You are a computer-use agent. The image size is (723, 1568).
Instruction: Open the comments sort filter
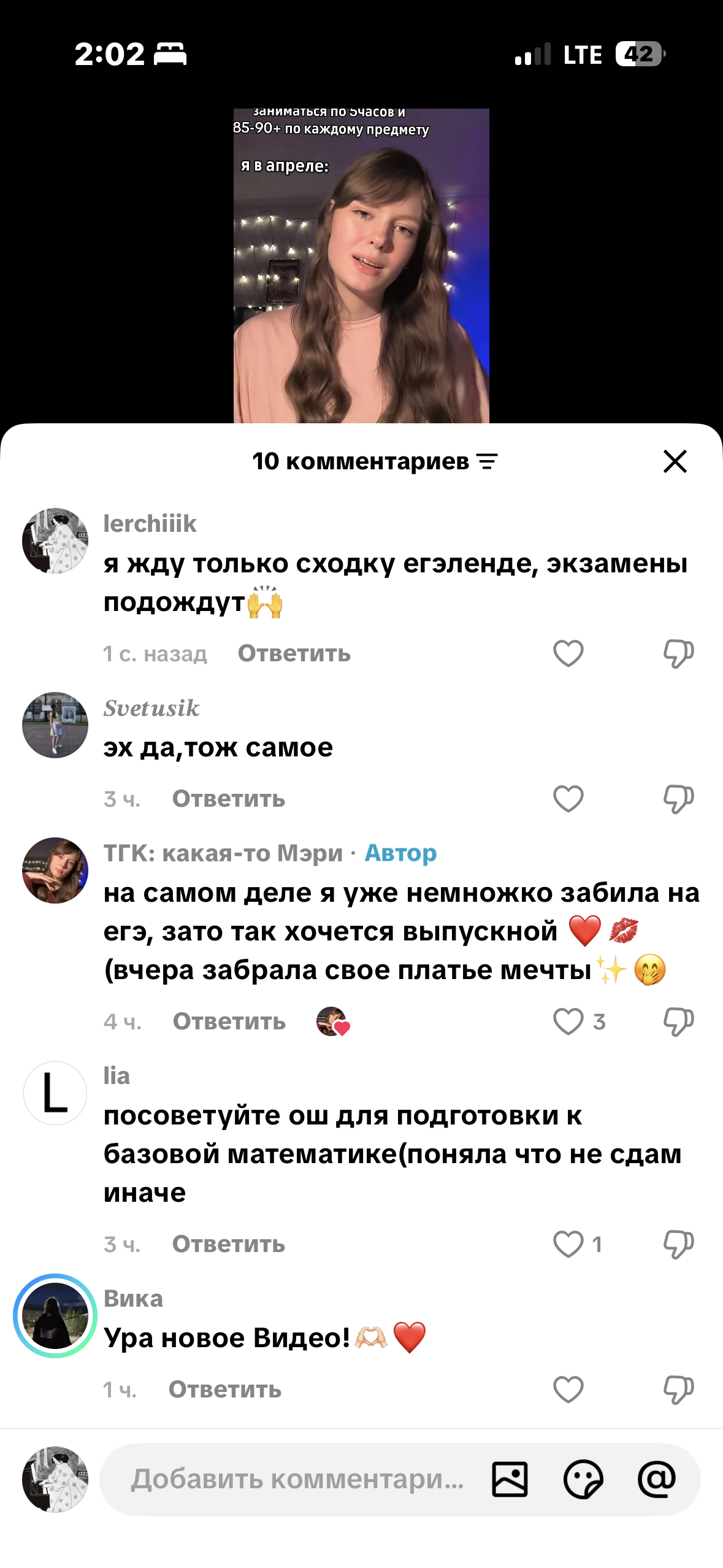[x=488, y=461]
